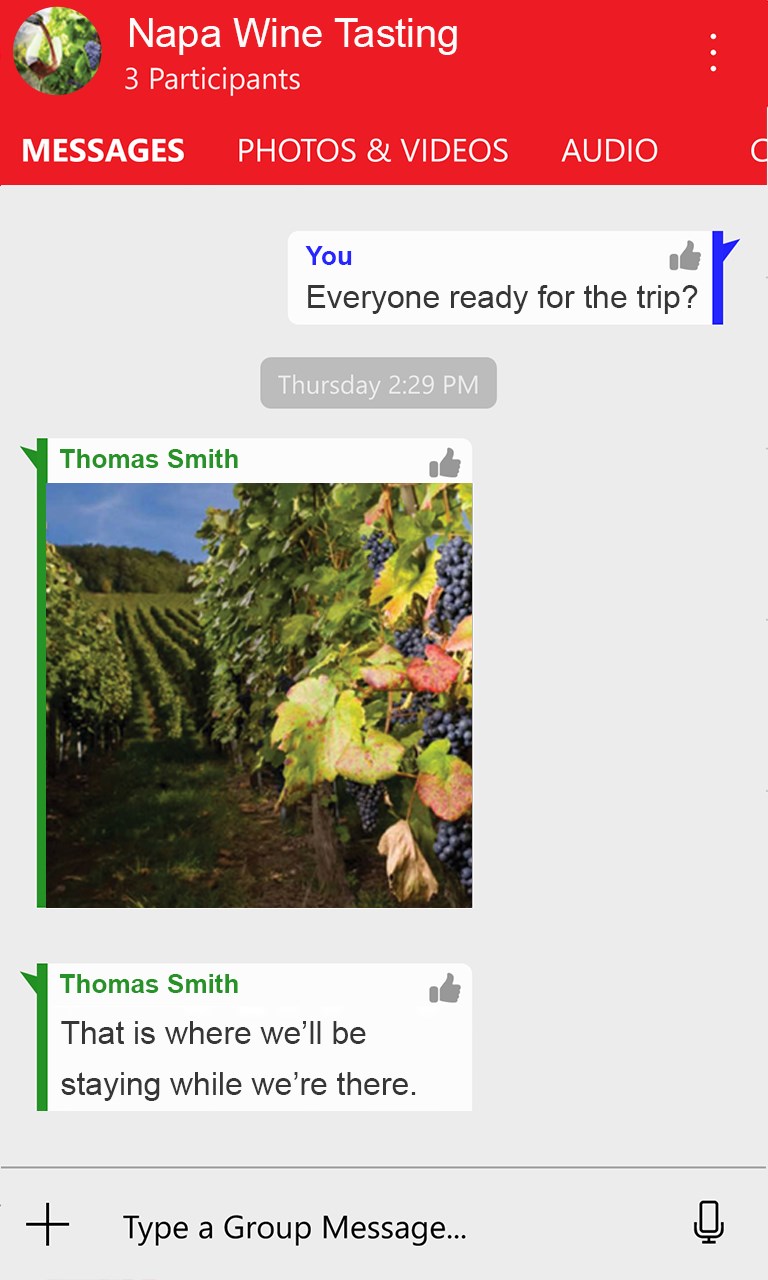Viewport: 768px width, 1280px height.
Task: Like Thomas Smith's vineyard photo
Action: coord(445,463)
